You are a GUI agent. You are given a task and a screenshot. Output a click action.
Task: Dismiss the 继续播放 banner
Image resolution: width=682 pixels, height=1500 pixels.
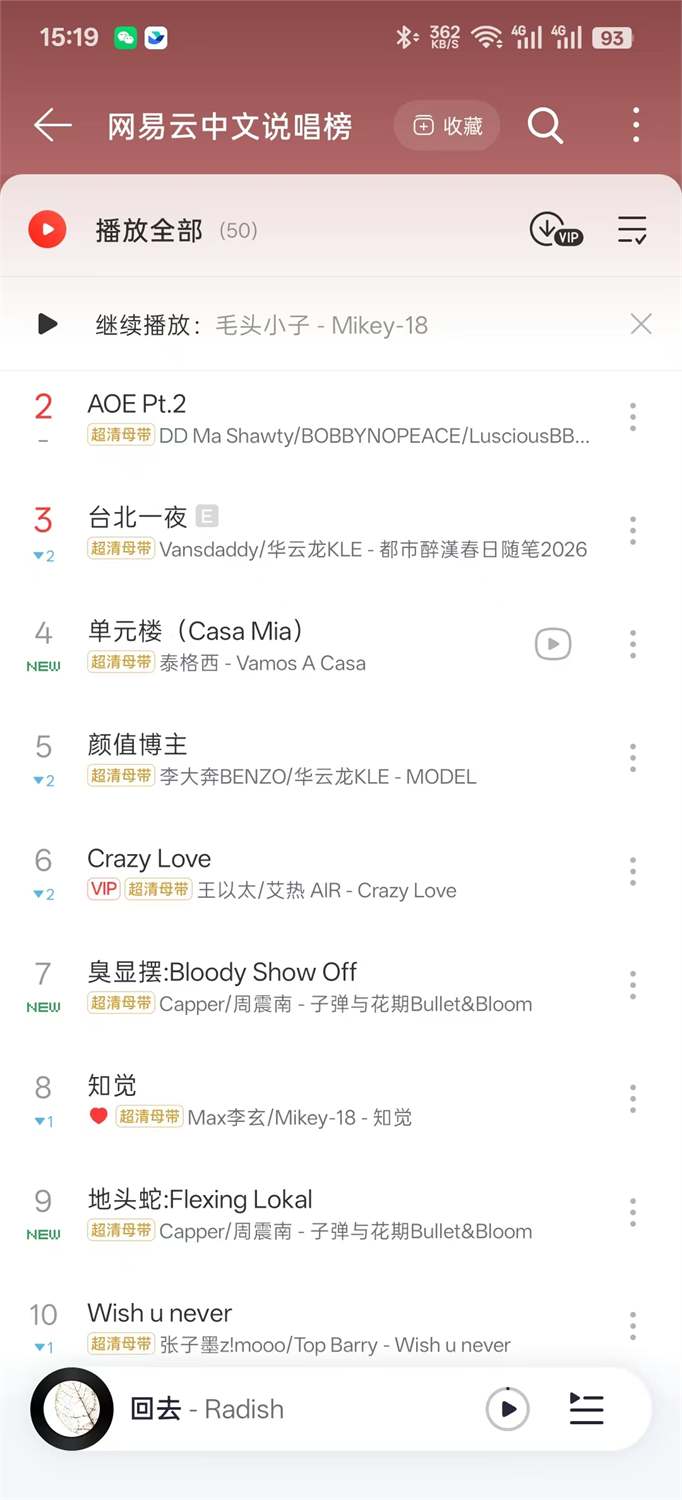tap(641, 324)
